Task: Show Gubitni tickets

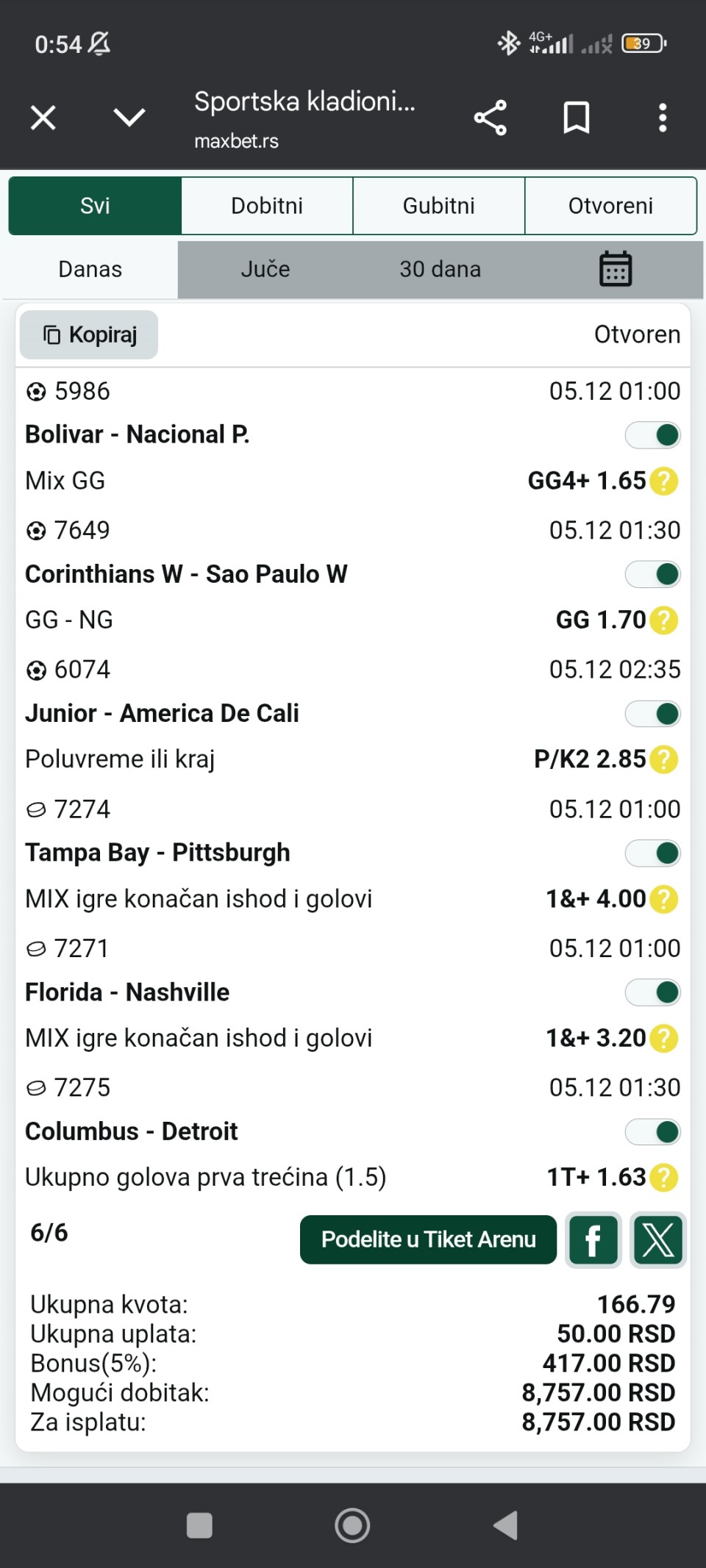Action: point(439,206)
